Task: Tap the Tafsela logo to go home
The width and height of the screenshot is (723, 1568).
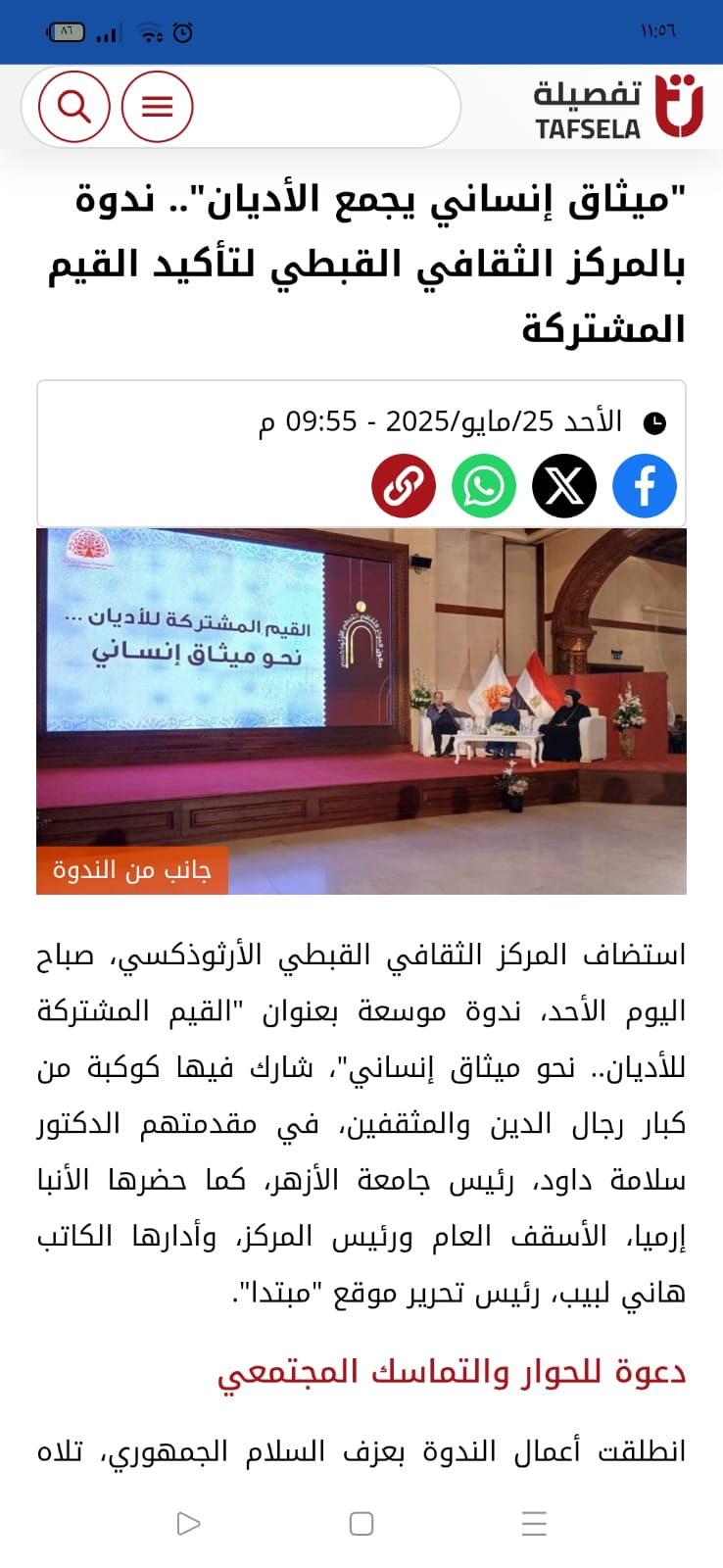Action: pyautogui.click(x=618, y=106)
